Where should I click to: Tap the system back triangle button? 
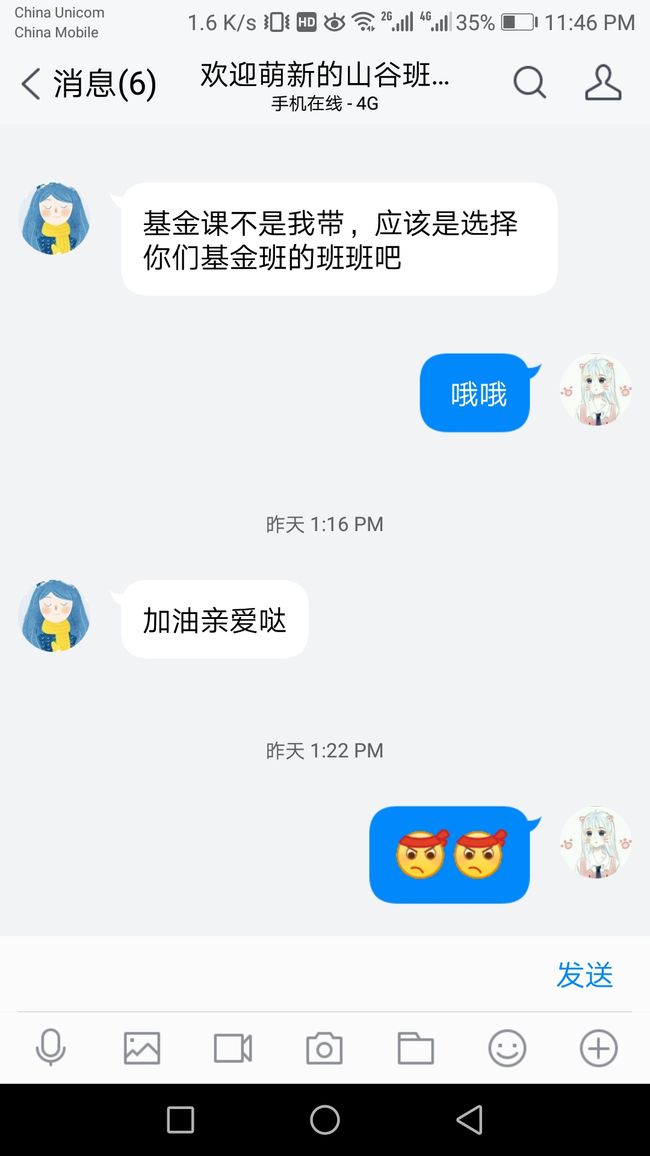[469, 1119]
